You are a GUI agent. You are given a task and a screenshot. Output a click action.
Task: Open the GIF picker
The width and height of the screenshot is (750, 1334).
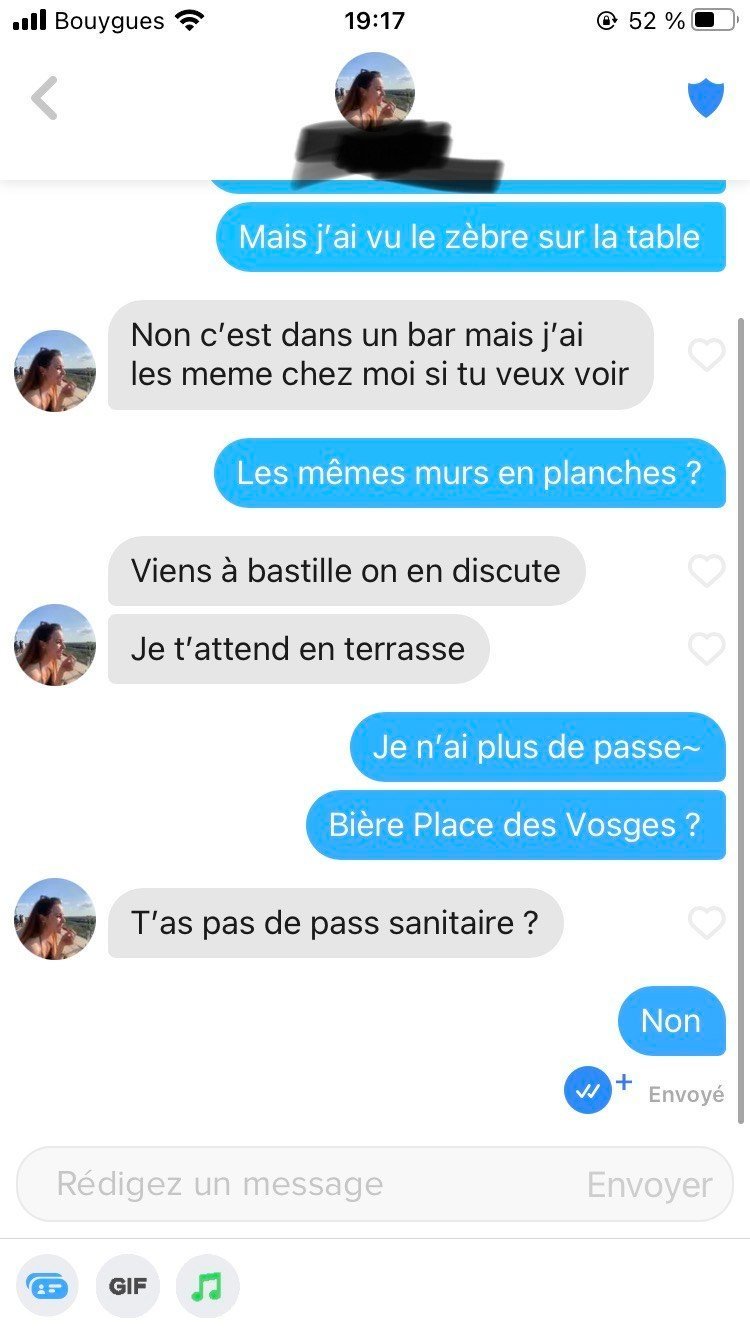(127, 1286)
